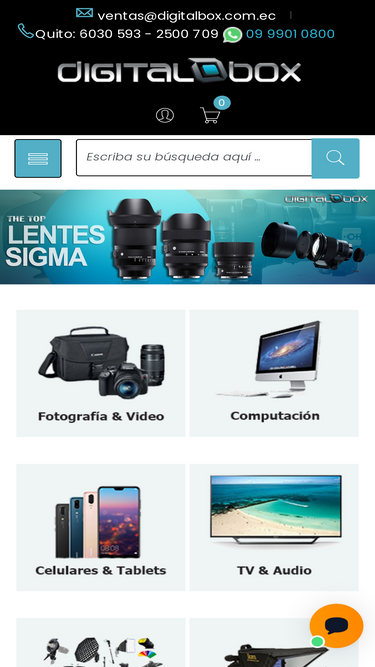Browse Celulares & Tablets category
Screen dimensions: 375x667
[101, 527]
